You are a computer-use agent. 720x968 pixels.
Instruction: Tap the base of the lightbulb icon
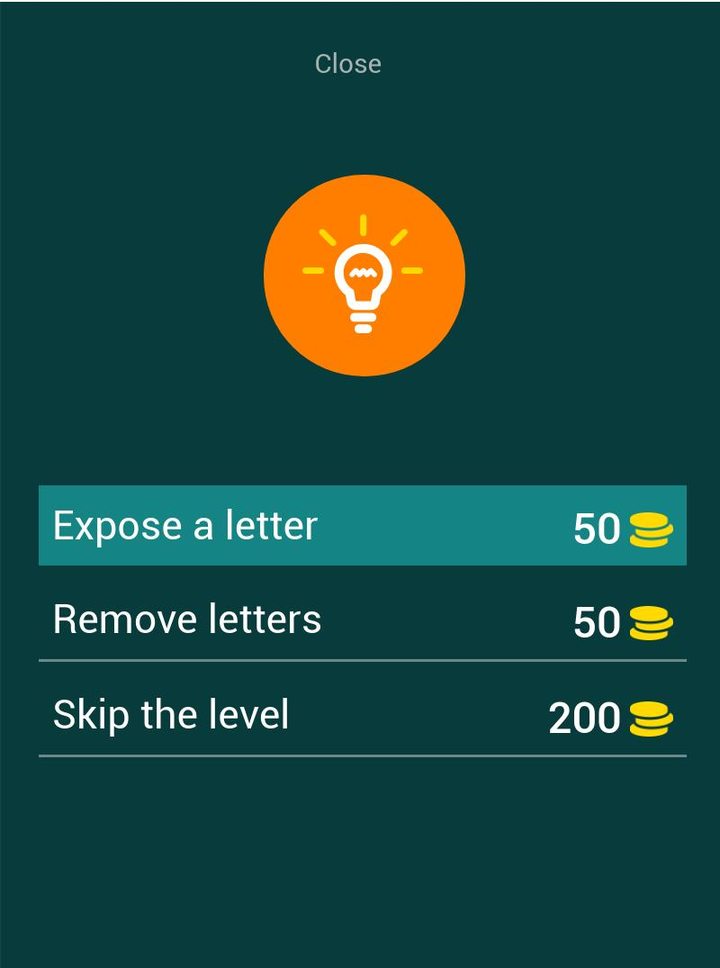point(365,322)
